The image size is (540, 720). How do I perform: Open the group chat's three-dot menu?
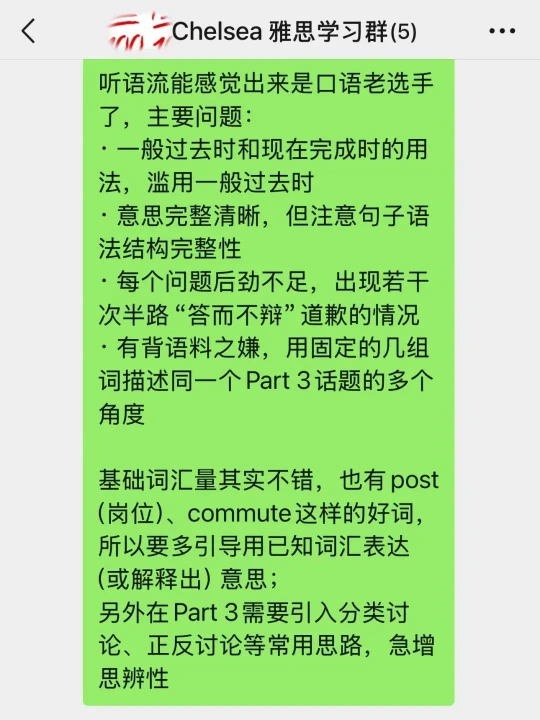(502, 31)
